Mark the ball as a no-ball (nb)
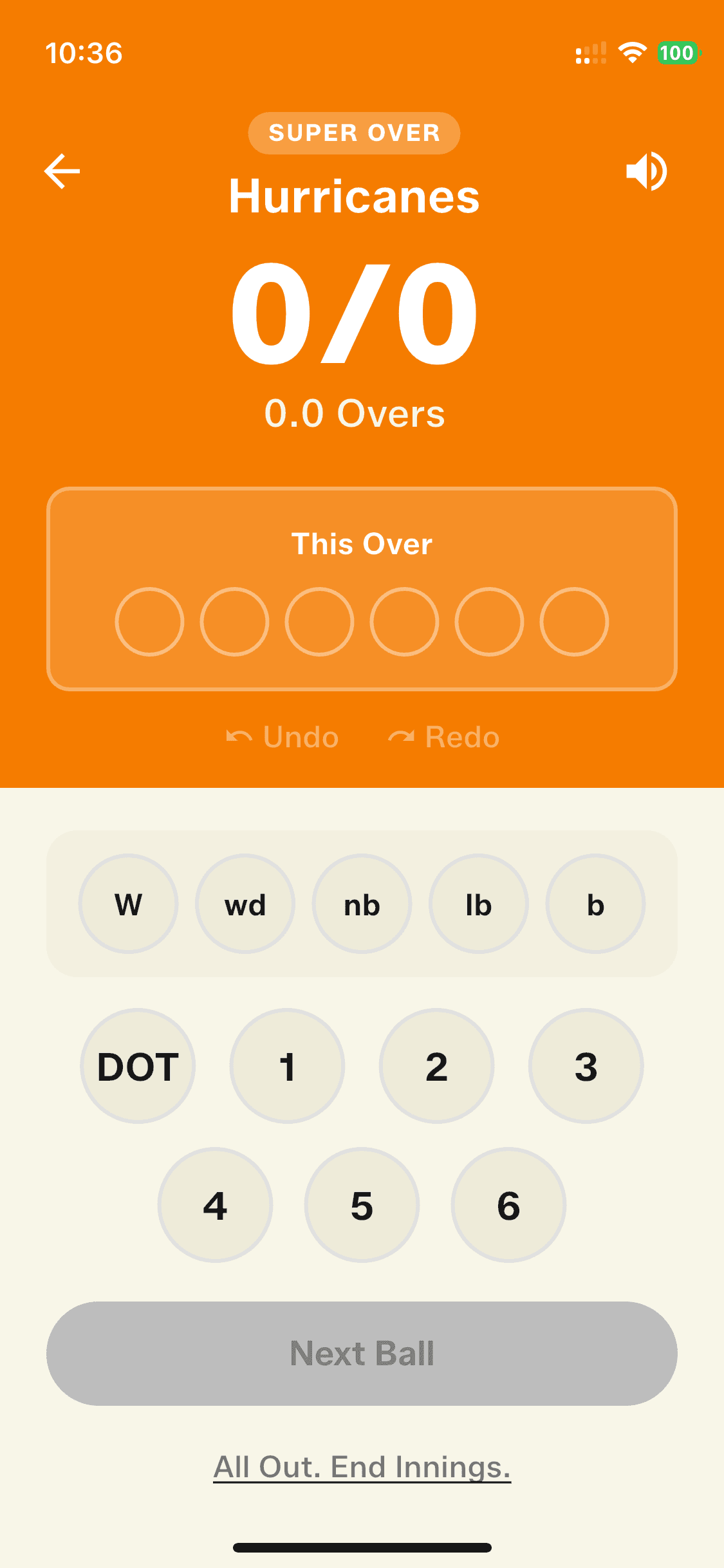The width and height of the screenshot is (724, 1568). [362, 904]
